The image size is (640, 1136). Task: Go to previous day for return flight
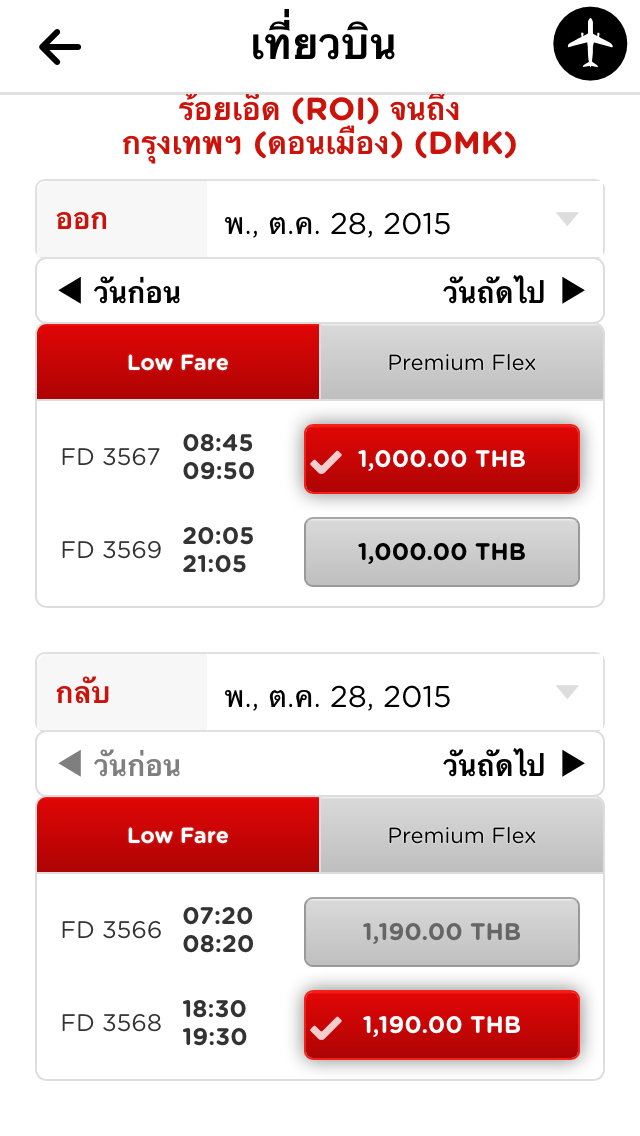click(120, 765)
